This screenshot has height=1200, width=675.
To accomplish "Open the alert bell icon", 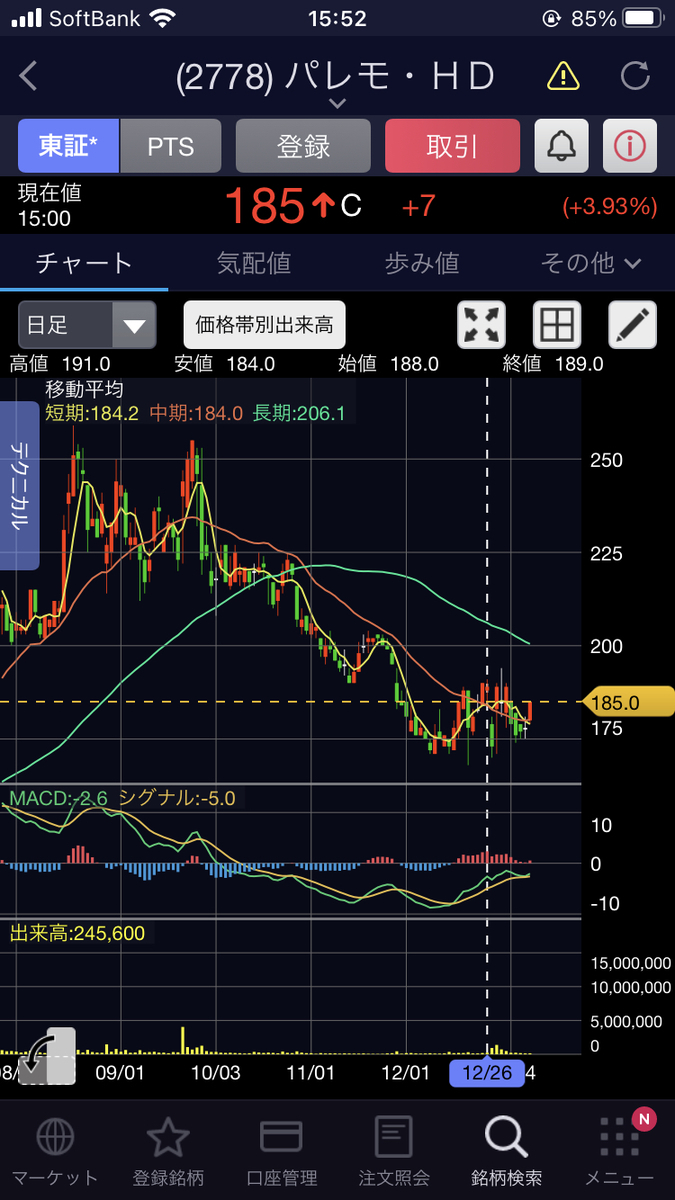I will click(561, 147).
